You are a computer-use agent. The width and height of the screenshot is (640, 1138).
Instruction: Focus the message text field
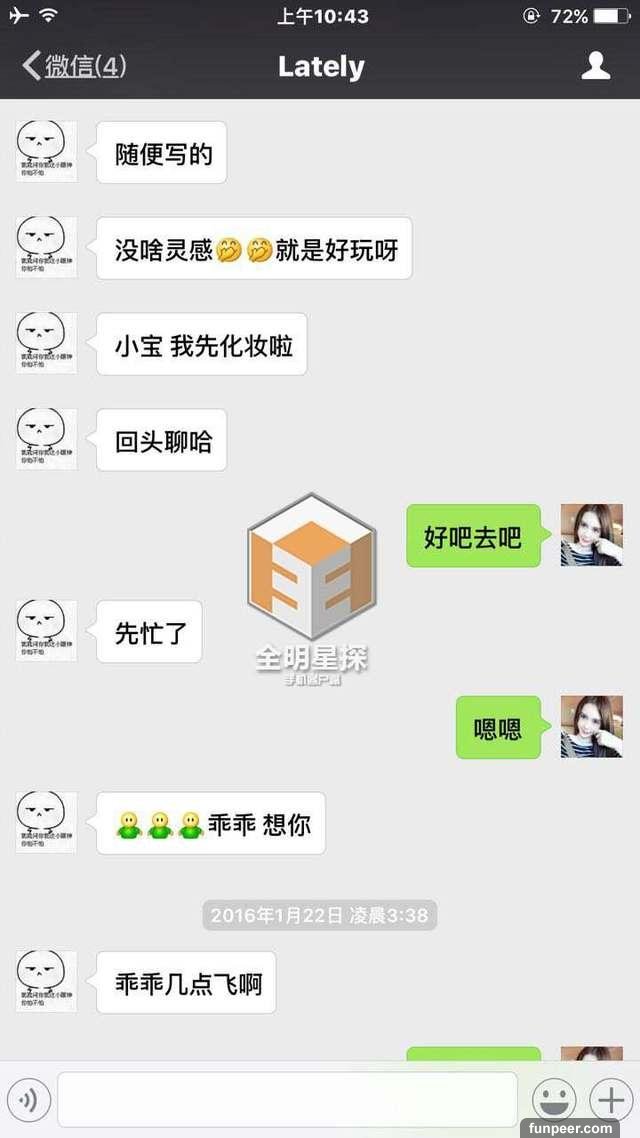[287, 1100]
